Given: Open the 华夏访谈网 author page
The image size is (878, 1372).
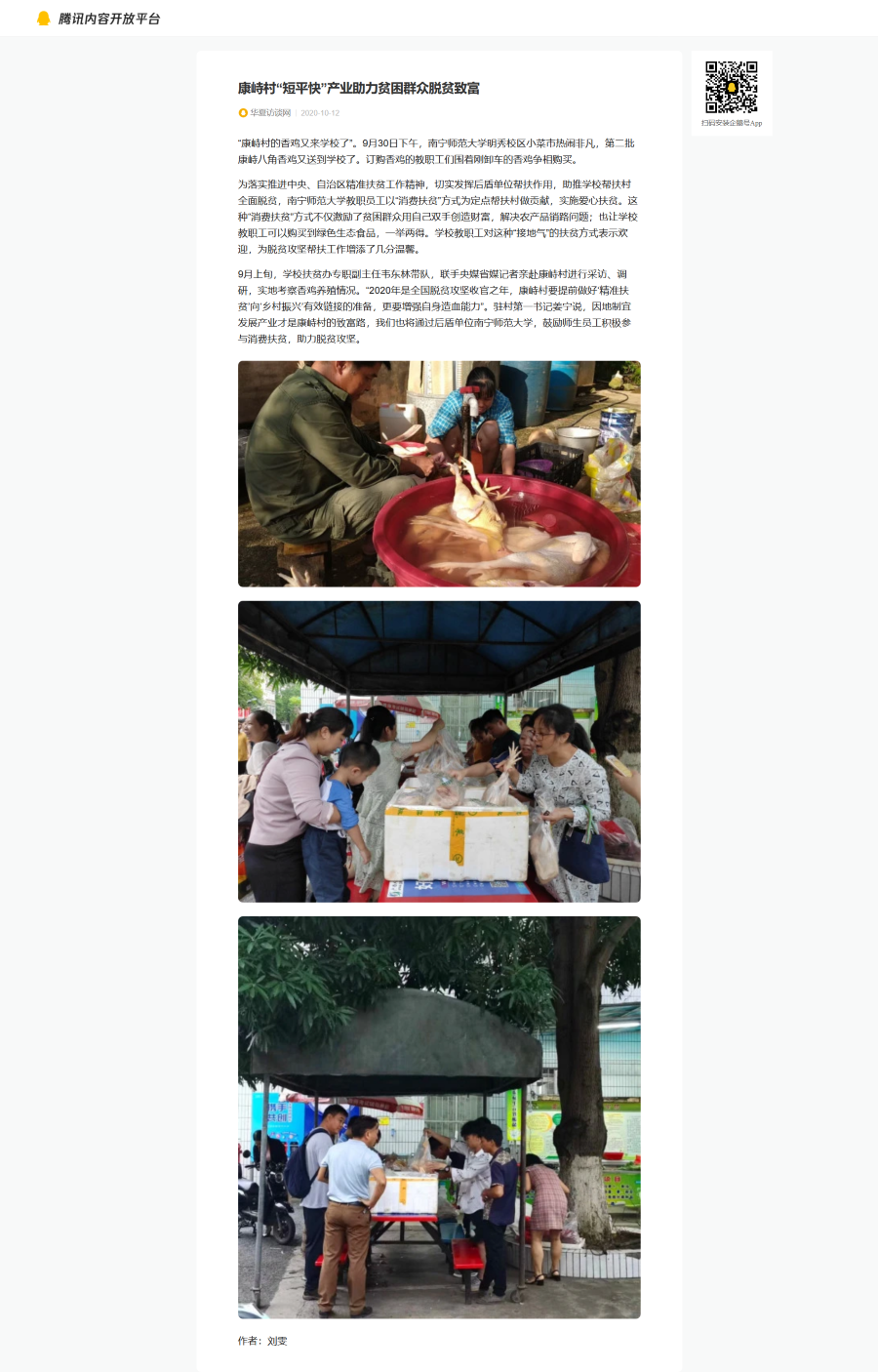Looking at the screenshot, I should click(269, 113).
